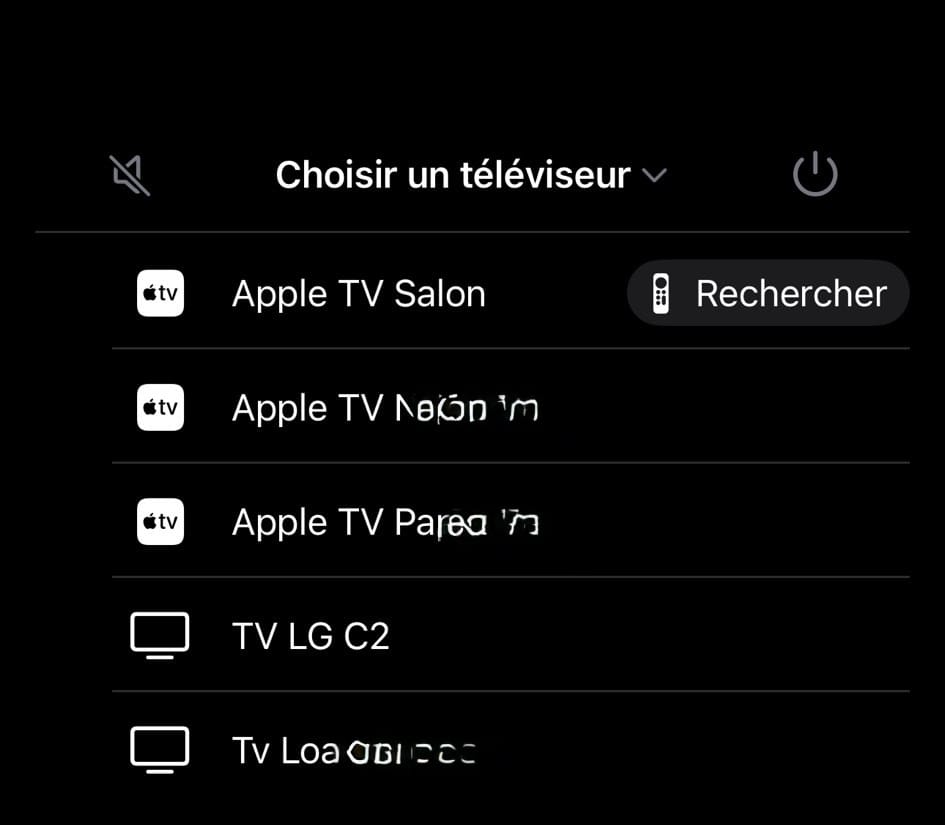
Task: Expand the Choisir un téléviseur dropdown
Action: point(471,176)
